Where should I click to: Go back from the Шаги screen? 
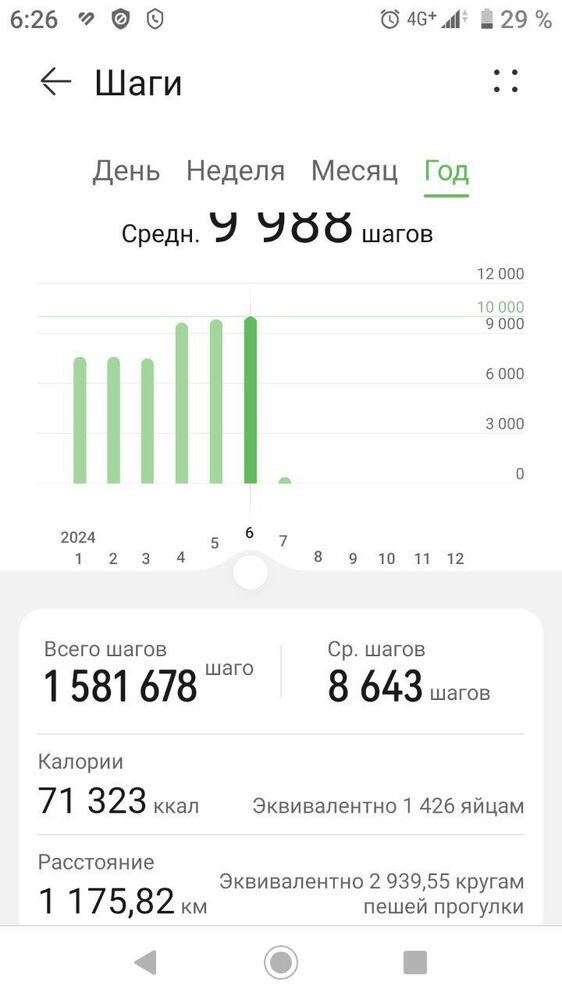(x=55, y=82)
